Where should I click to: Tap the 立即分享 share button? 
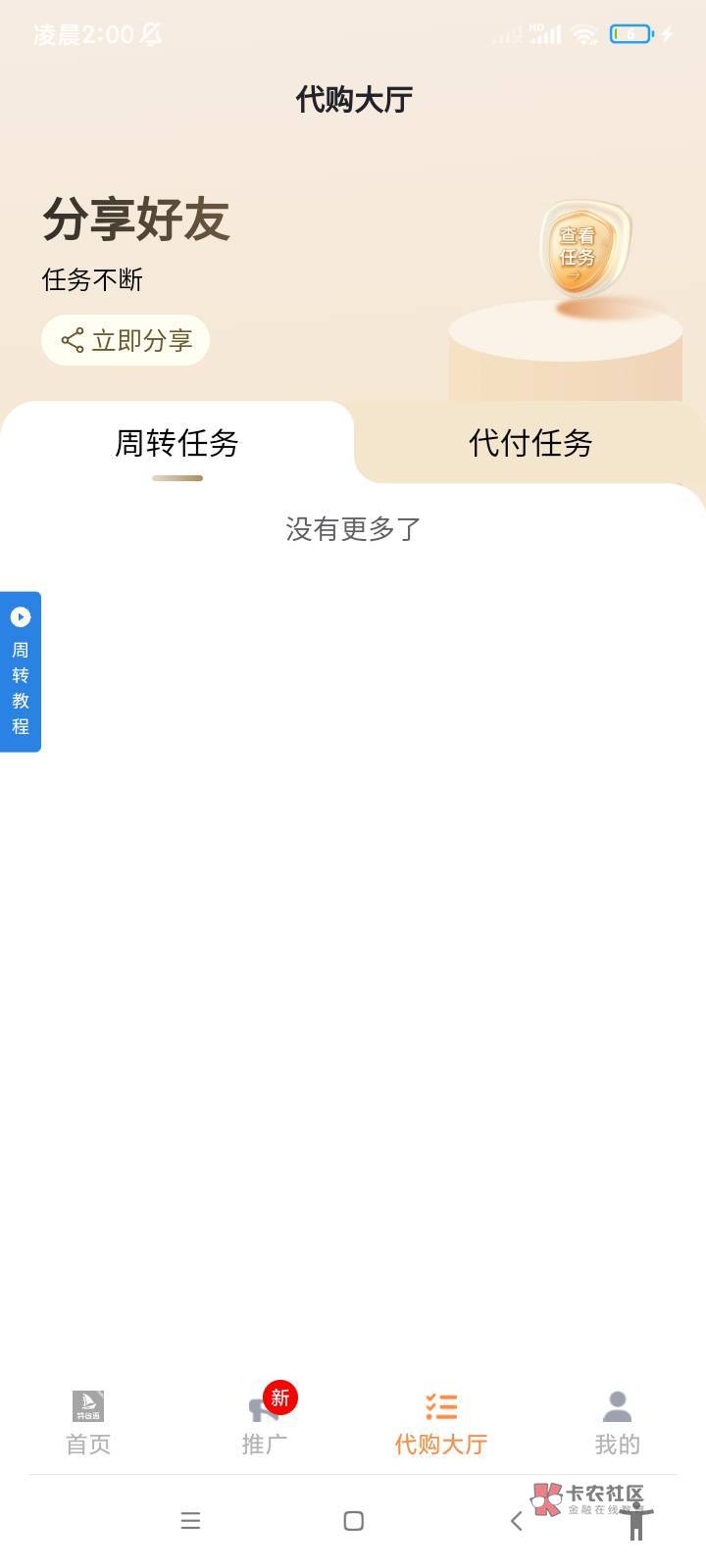pyautogui.click(x=126, y=340)
